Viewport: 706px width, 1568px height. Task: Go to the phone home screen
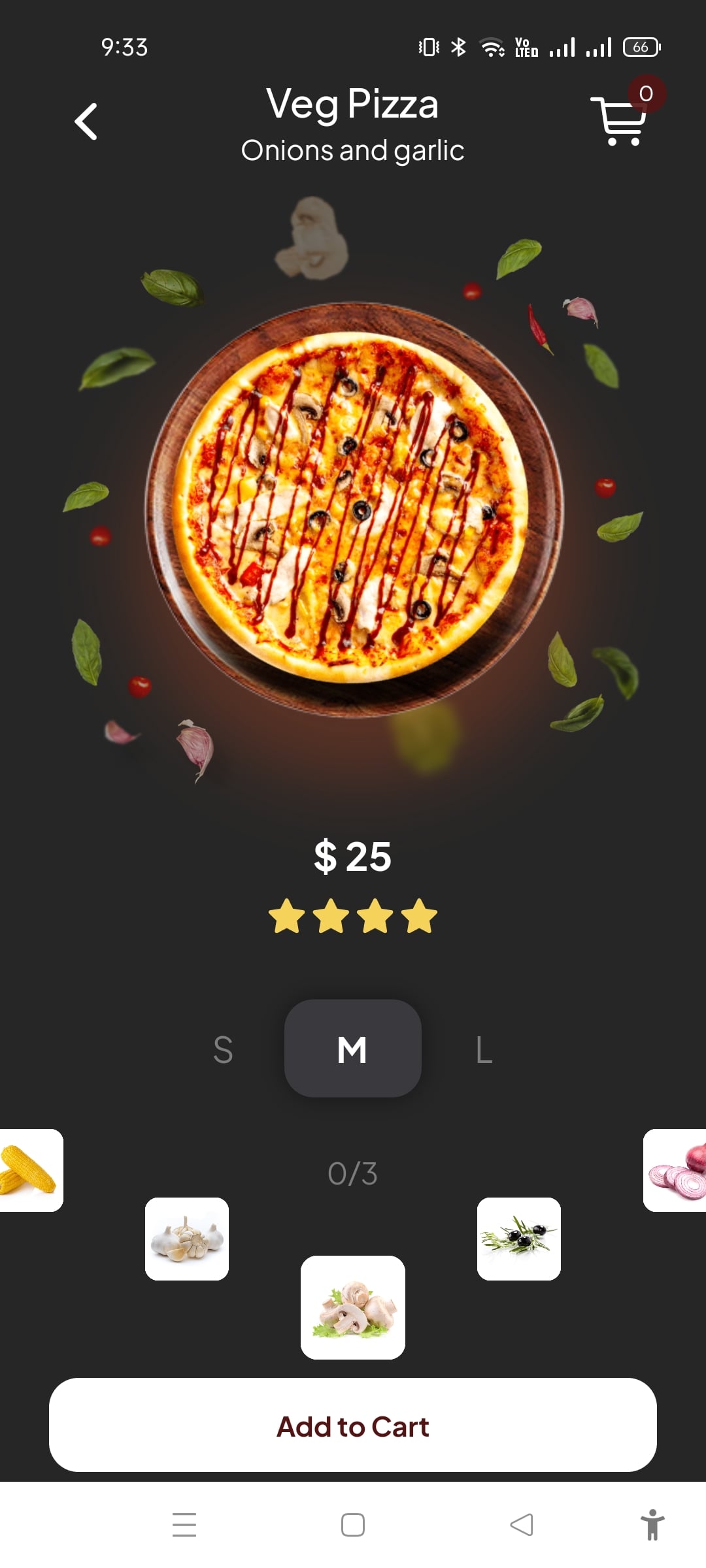(x=353, y=1525)
